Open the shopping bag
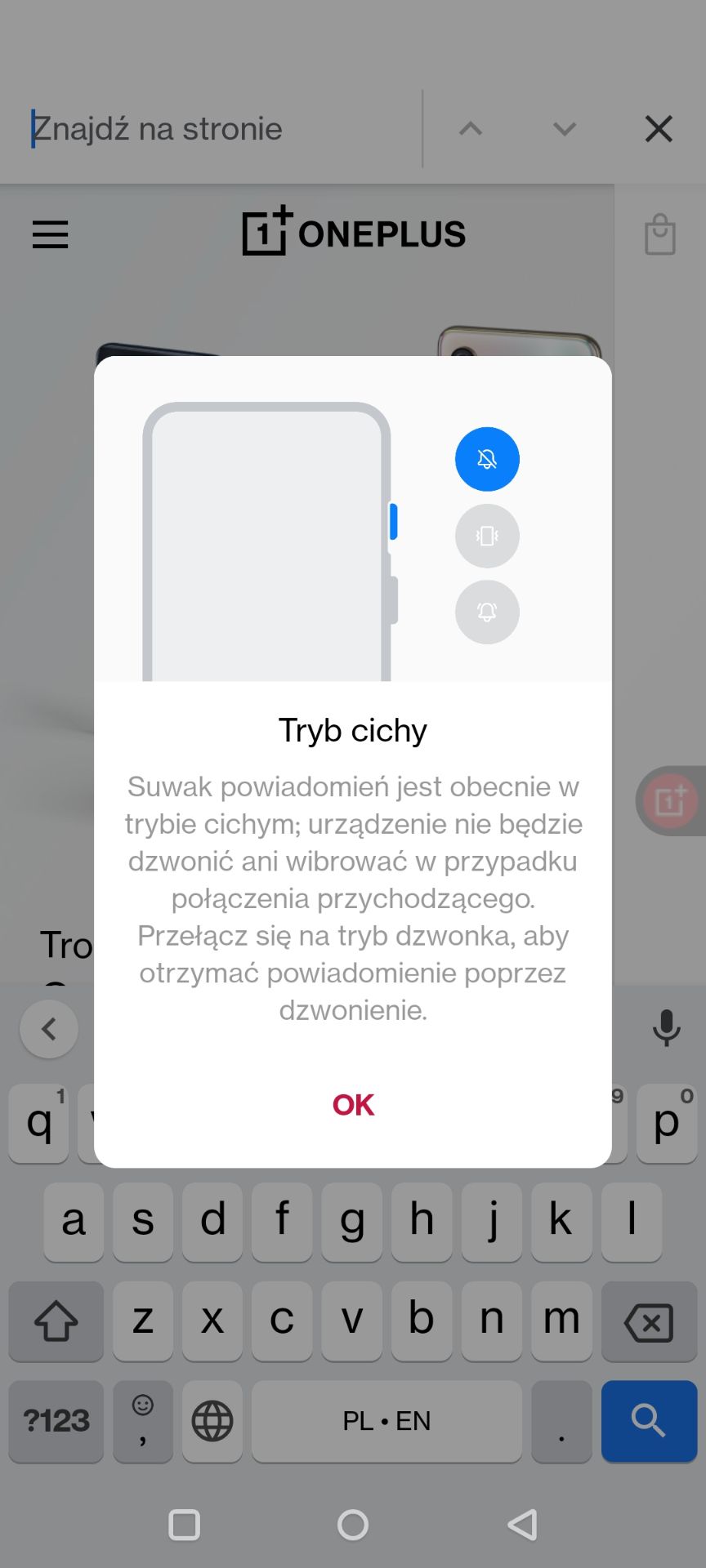Image resolution: width=706 pixels, height=1568 pixels. pos(660,235)
